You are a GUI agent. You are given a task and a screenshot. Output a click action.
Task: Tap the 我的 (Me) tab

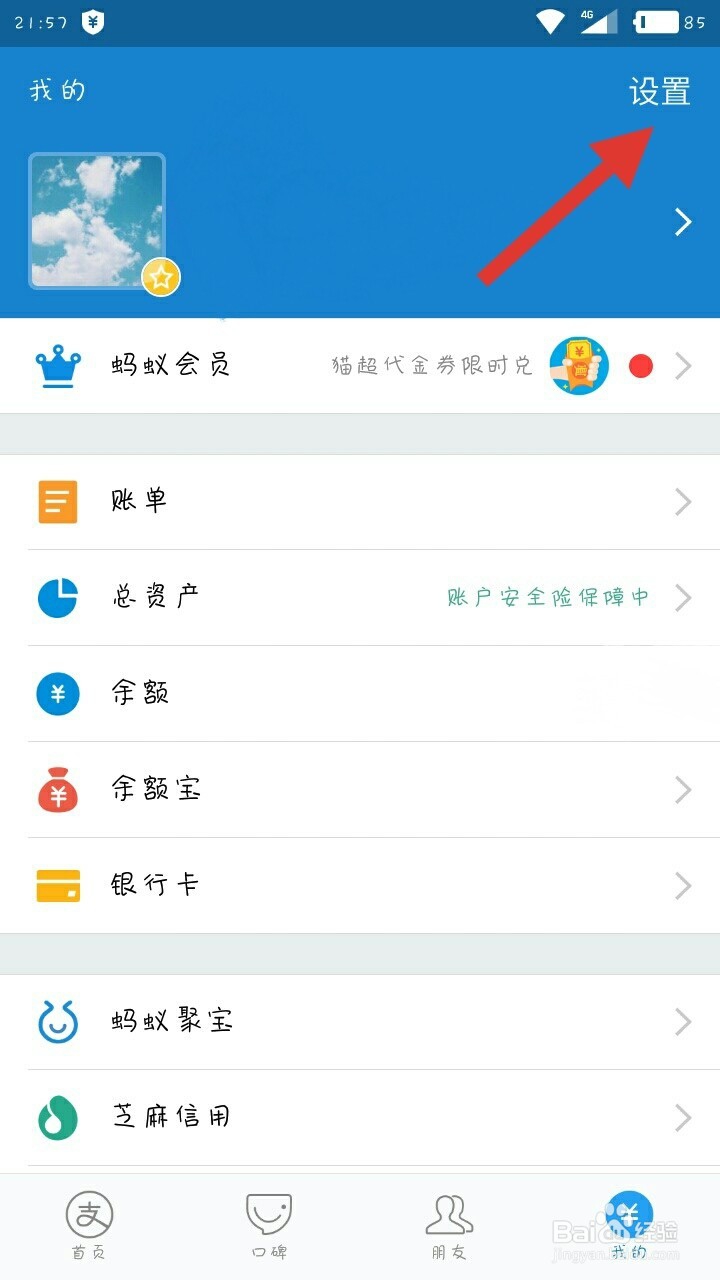629,1226
